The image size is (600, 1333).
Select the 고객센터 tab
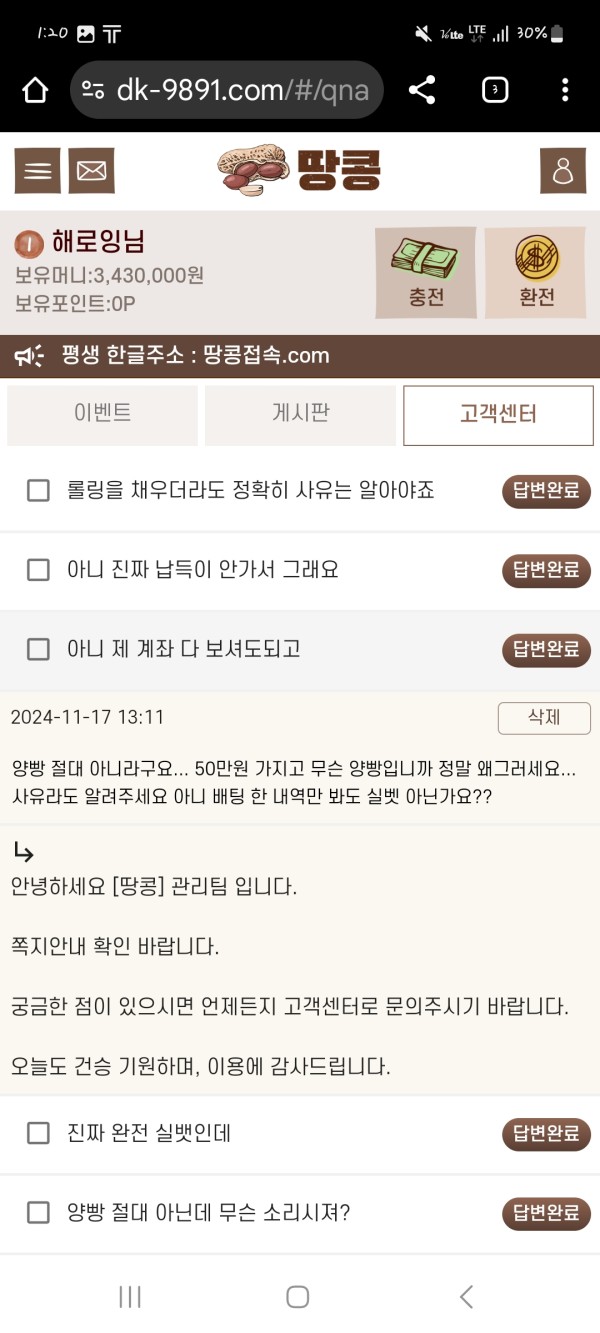pos(498,414)
